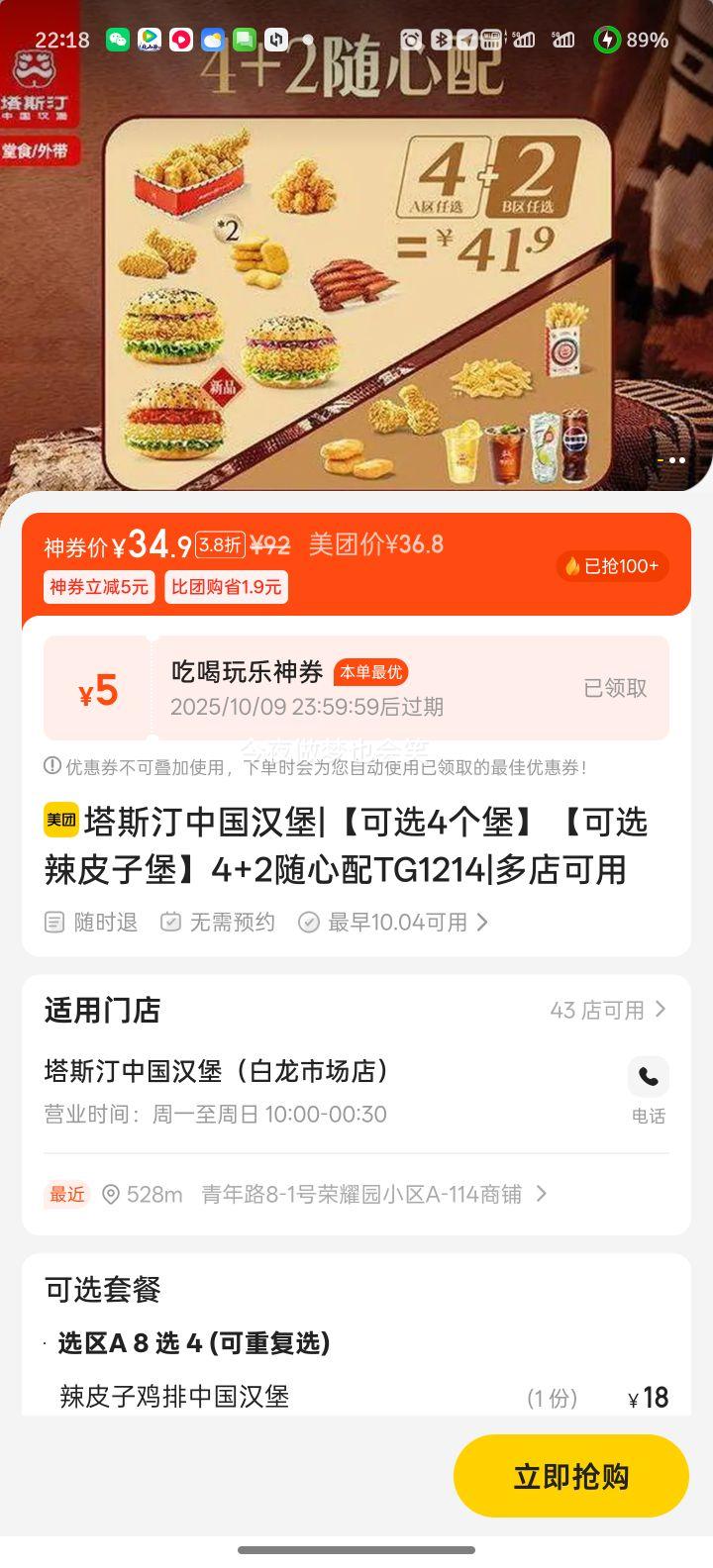Open 塔斯汀中国汉堡（白龙市场店）store details
This screenshot has height=1568, width=713.
[x=218, y=1071]
